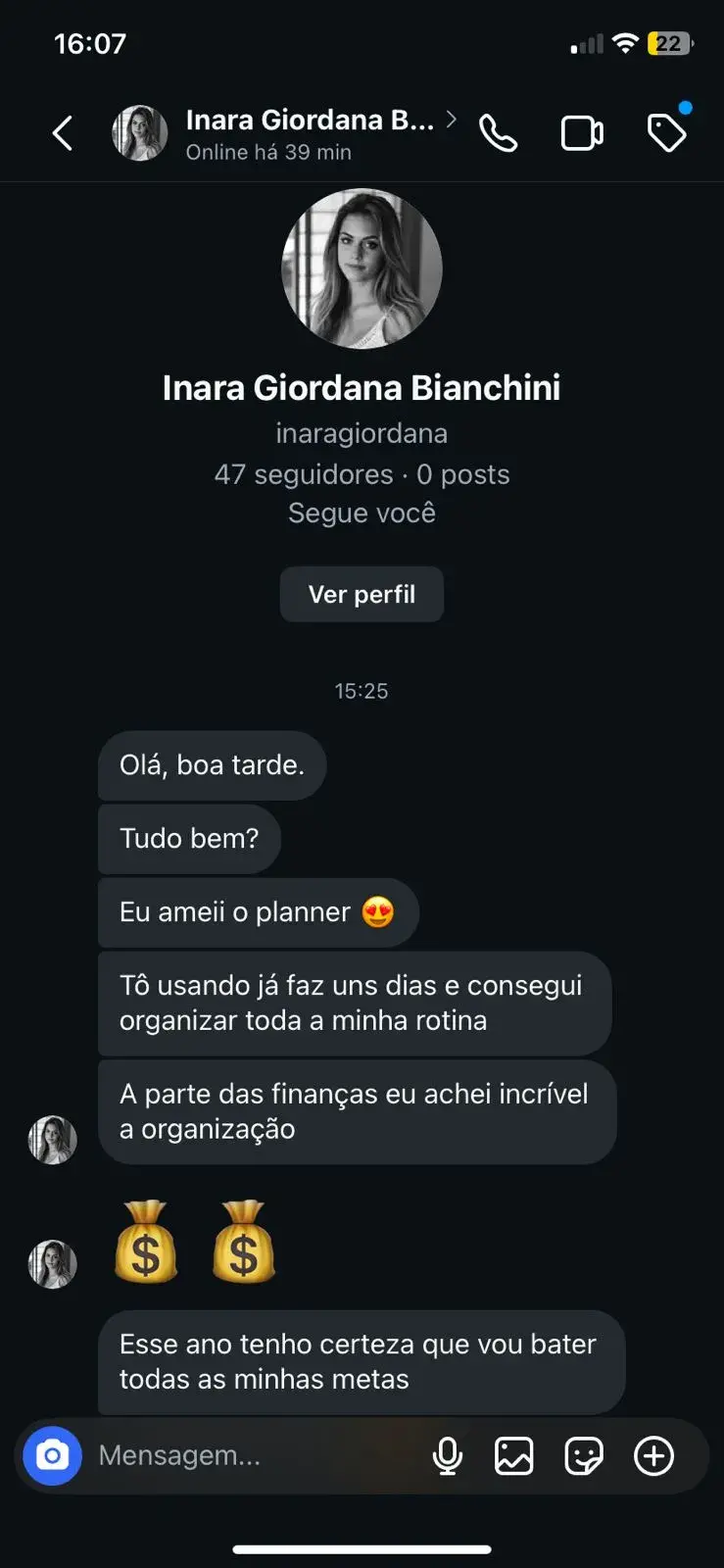Focus the Mensagem... text field
This screenshot has width=724, height=1568.
(255, 1455)
